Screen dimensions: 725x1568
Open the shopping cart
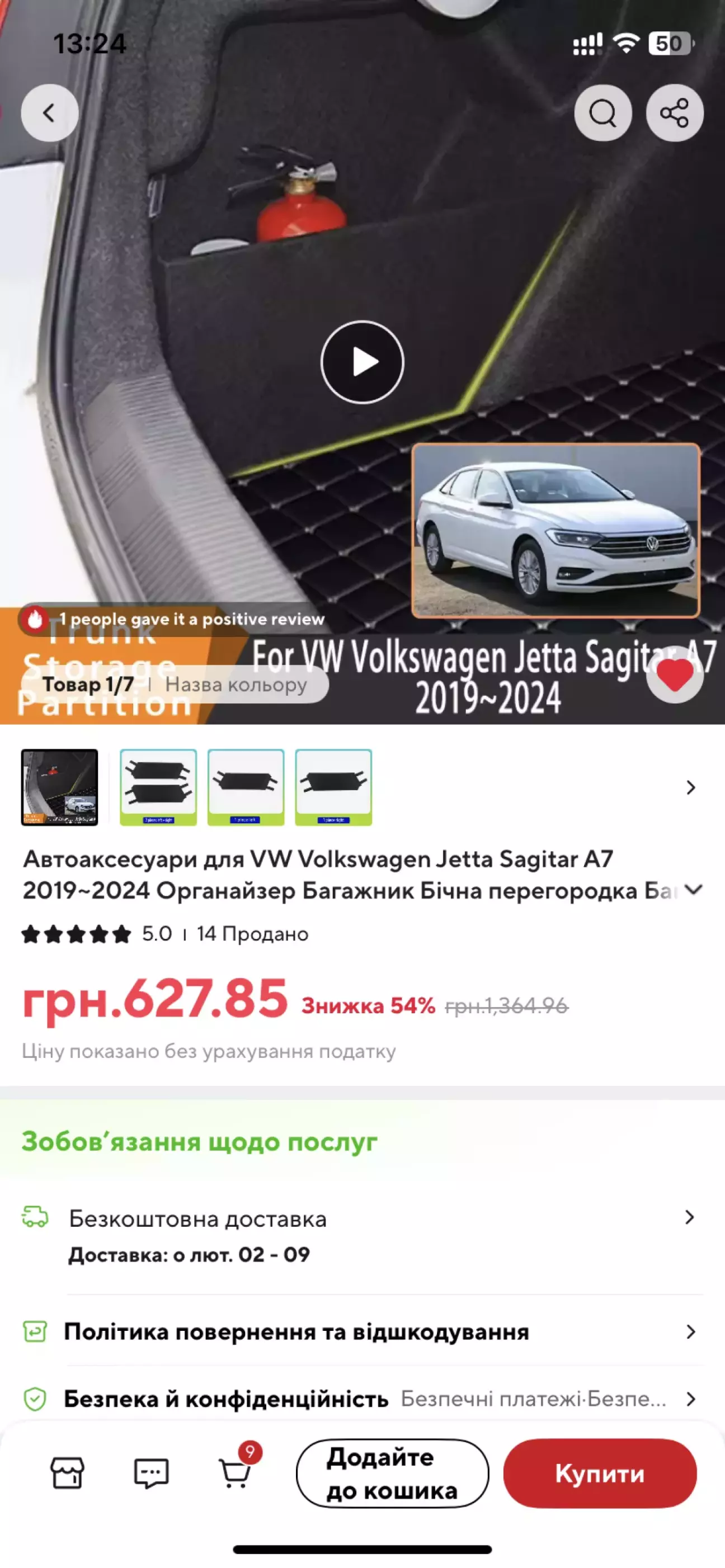pos(235,1473)
